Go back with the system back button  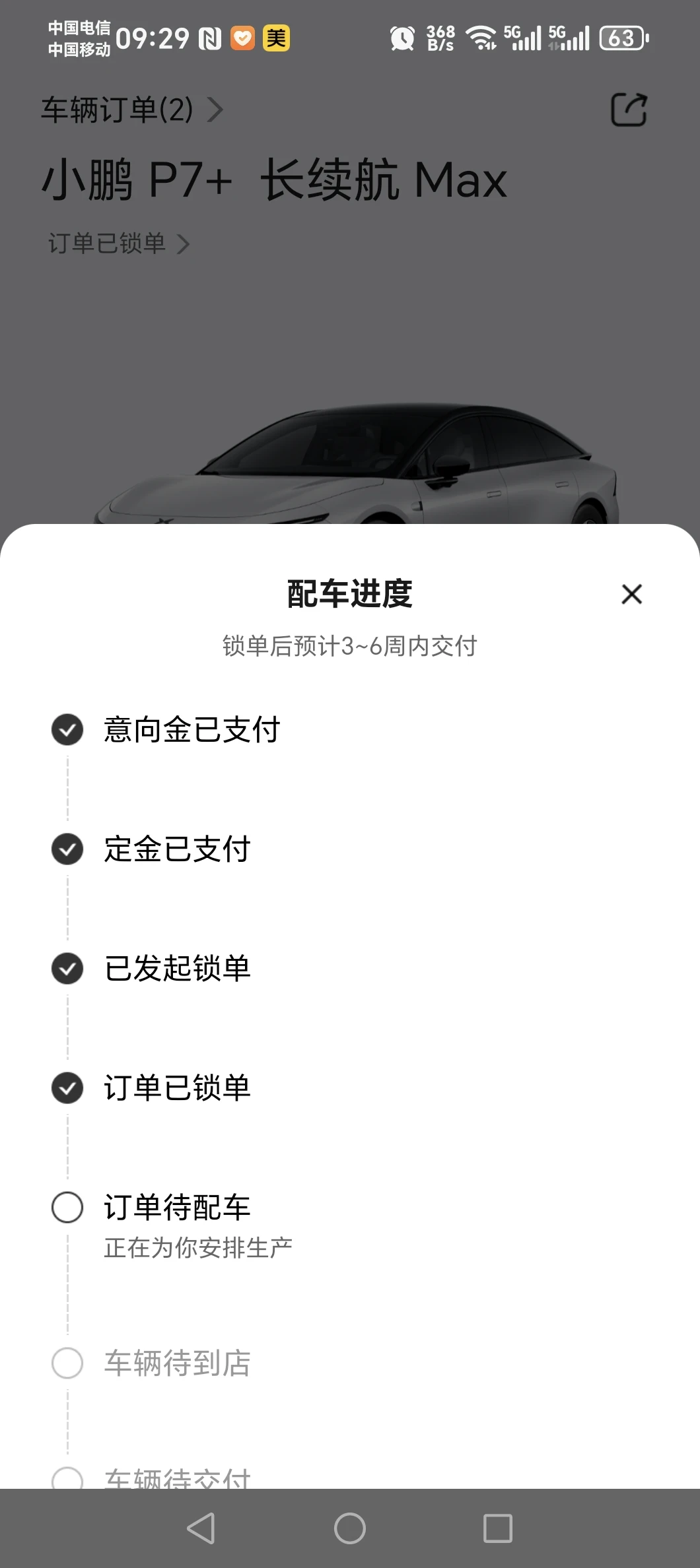point(201,1528)
